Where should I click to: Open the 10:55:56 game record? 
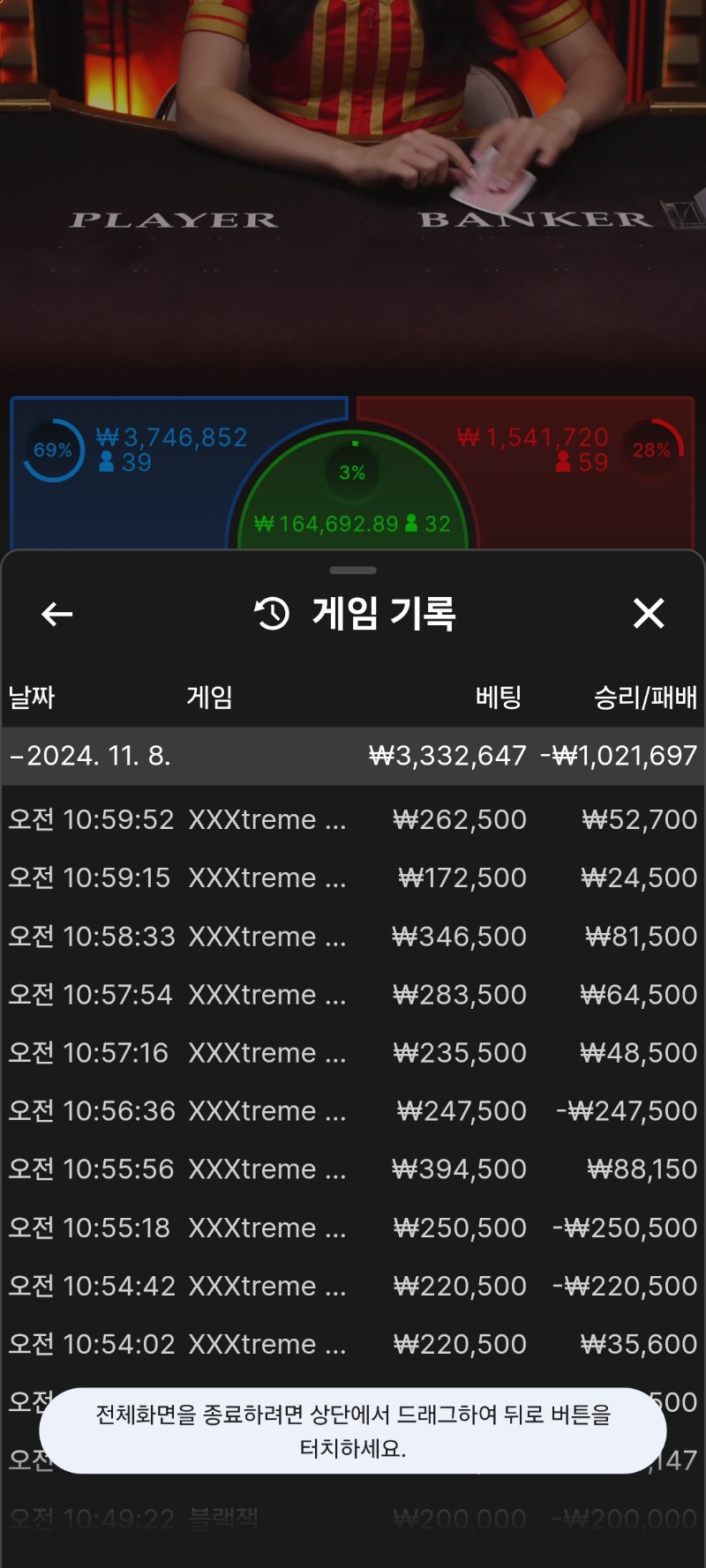[x=353, y=1169]
